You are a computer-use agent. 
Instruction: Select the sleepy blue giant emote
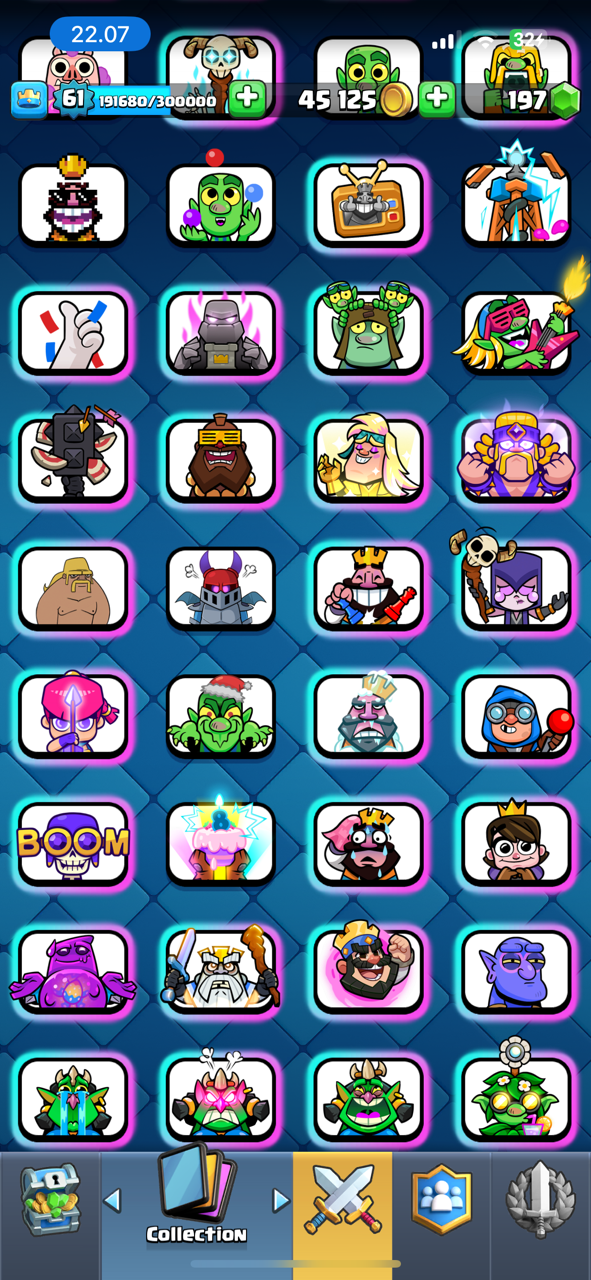517,970
